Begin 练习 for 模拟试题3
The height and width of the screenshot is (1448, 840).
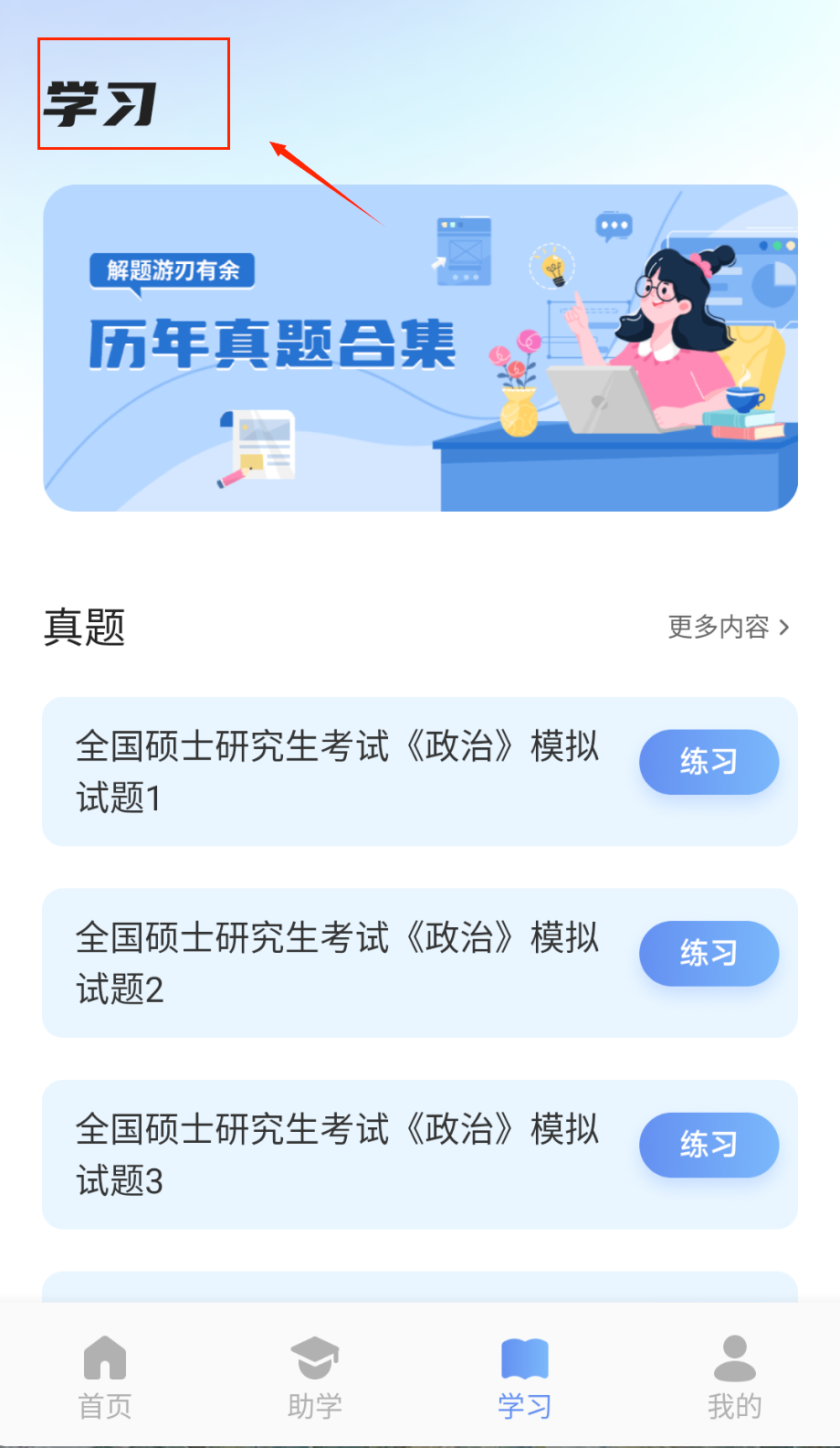point(709,1145)
